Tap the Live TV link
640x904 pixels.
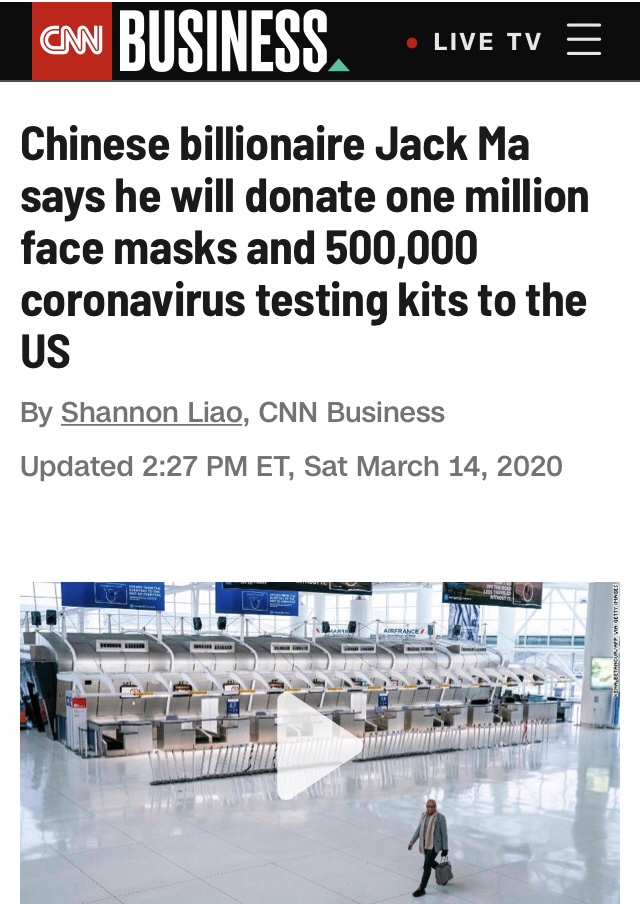[x=476, y=42]
